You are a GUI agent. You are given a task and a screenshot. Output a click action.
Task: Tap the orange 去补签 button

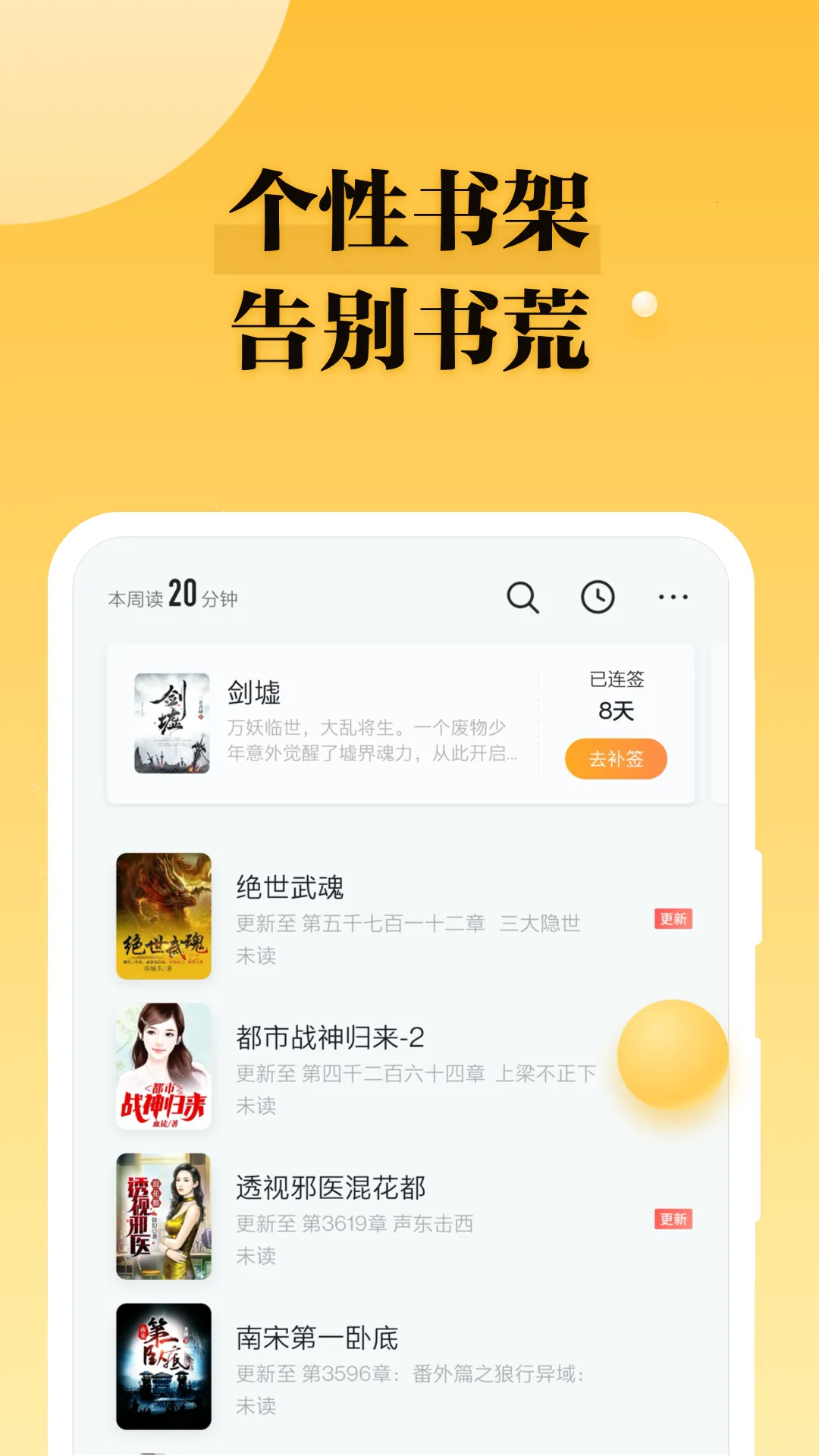coord(616,758)
